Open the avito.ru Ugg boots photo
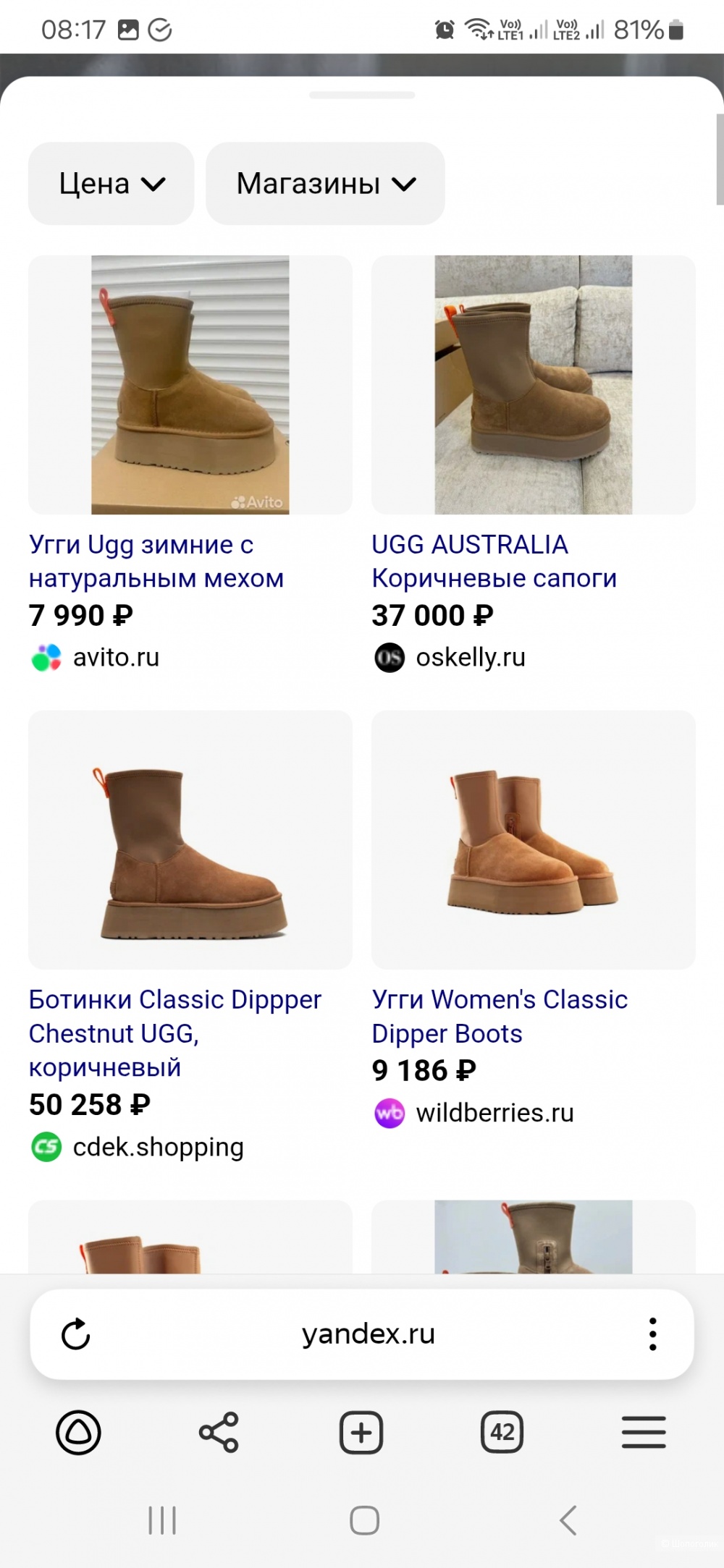 [x=190, y=384]
